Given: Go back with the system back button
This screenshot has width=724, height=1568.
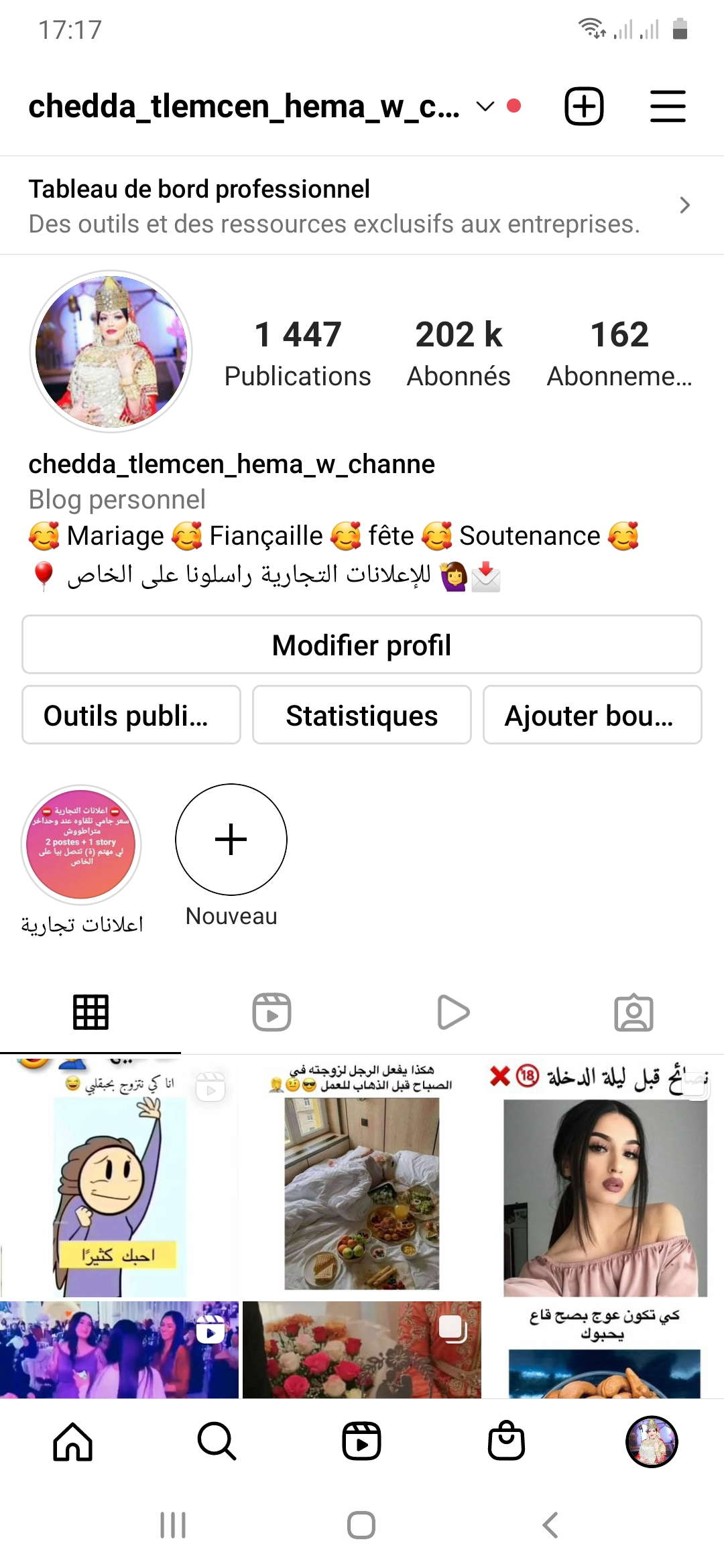Looking at the screenshot, I should 550,1525.
